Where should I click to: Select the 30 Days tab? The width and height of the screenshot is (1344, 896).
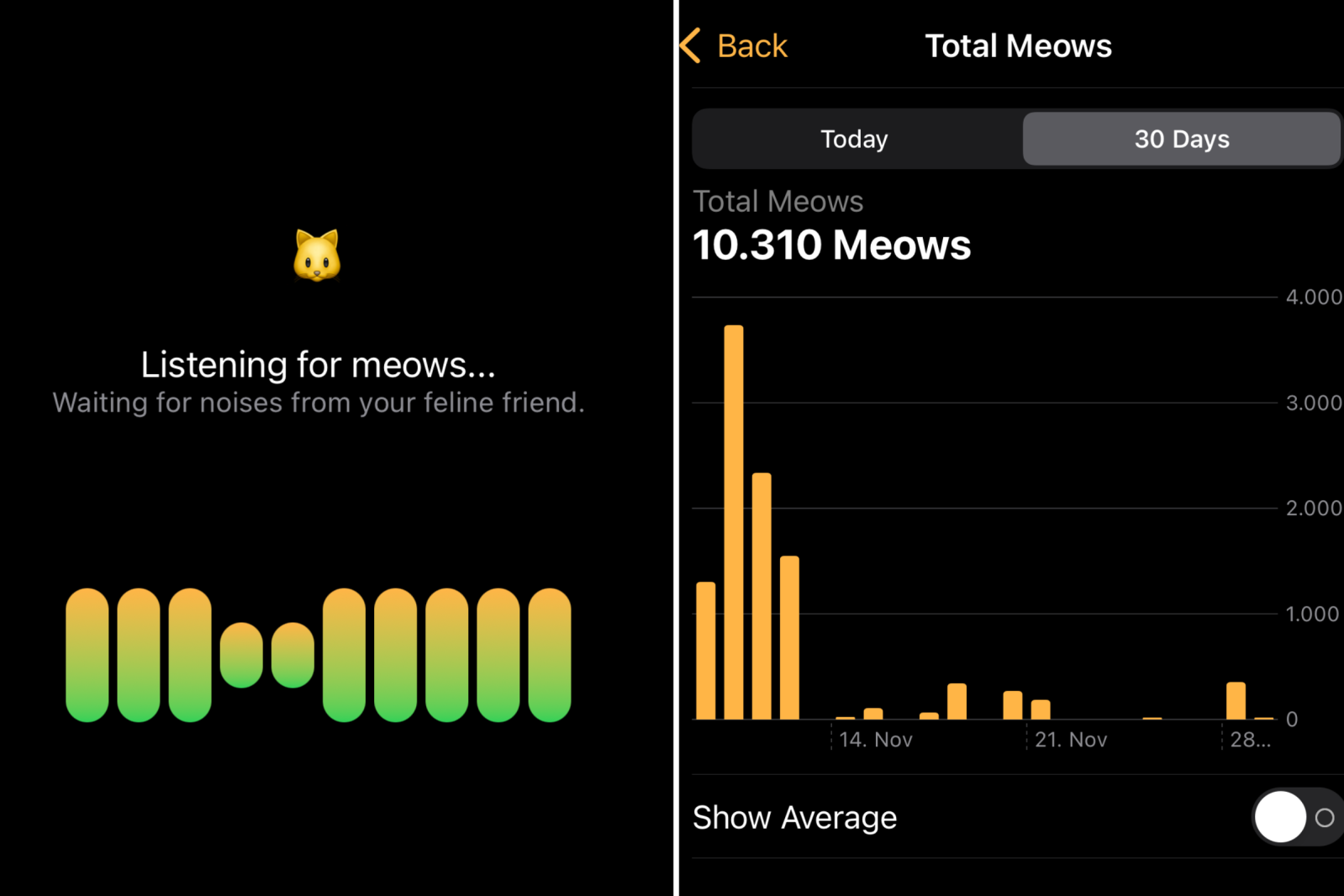[1181, 139]
